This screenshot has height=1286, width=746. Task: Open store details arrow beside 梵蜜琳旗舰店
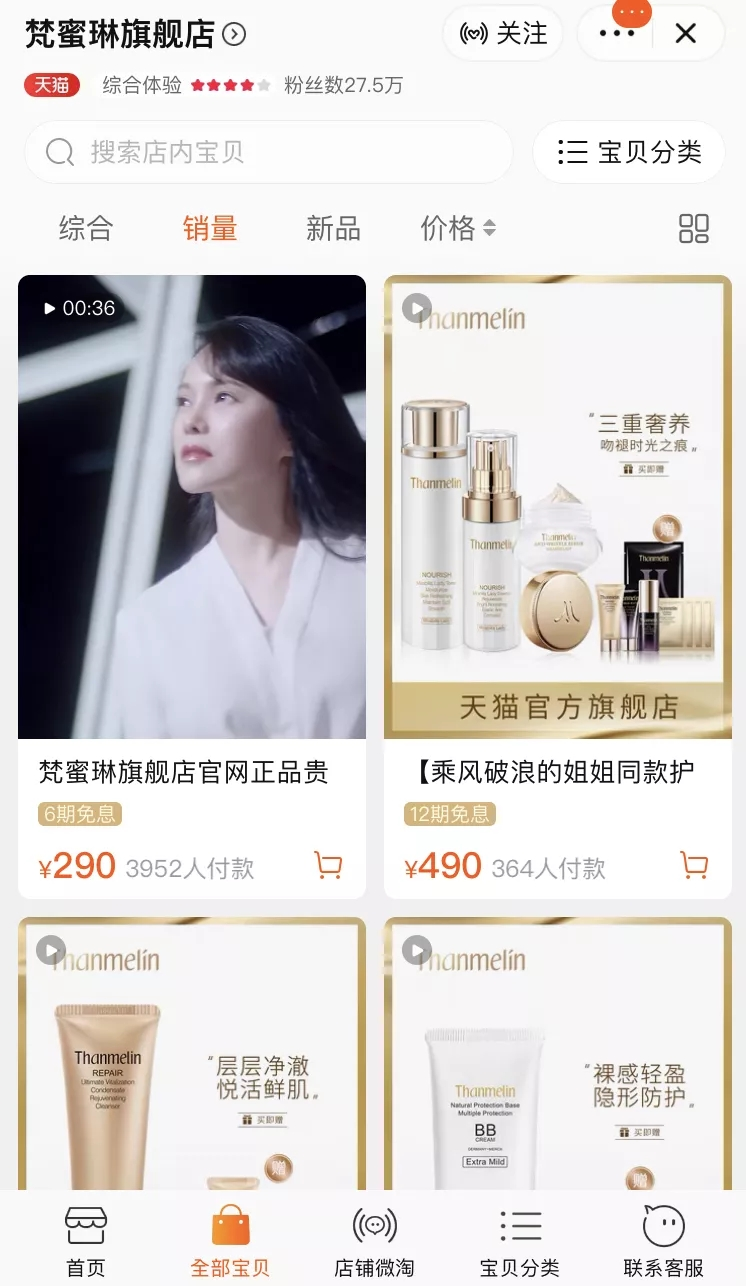[x=234, y=35]
